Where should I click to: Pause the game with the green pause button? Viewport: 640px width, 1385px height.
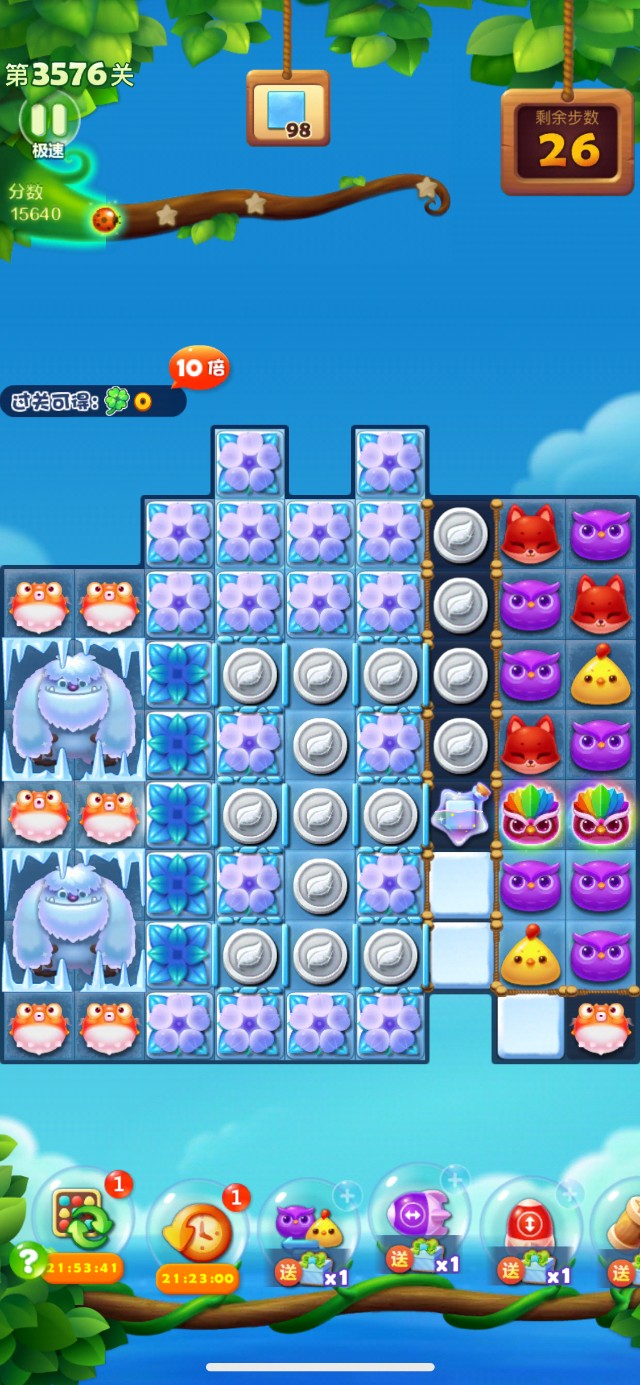(48, 120)
